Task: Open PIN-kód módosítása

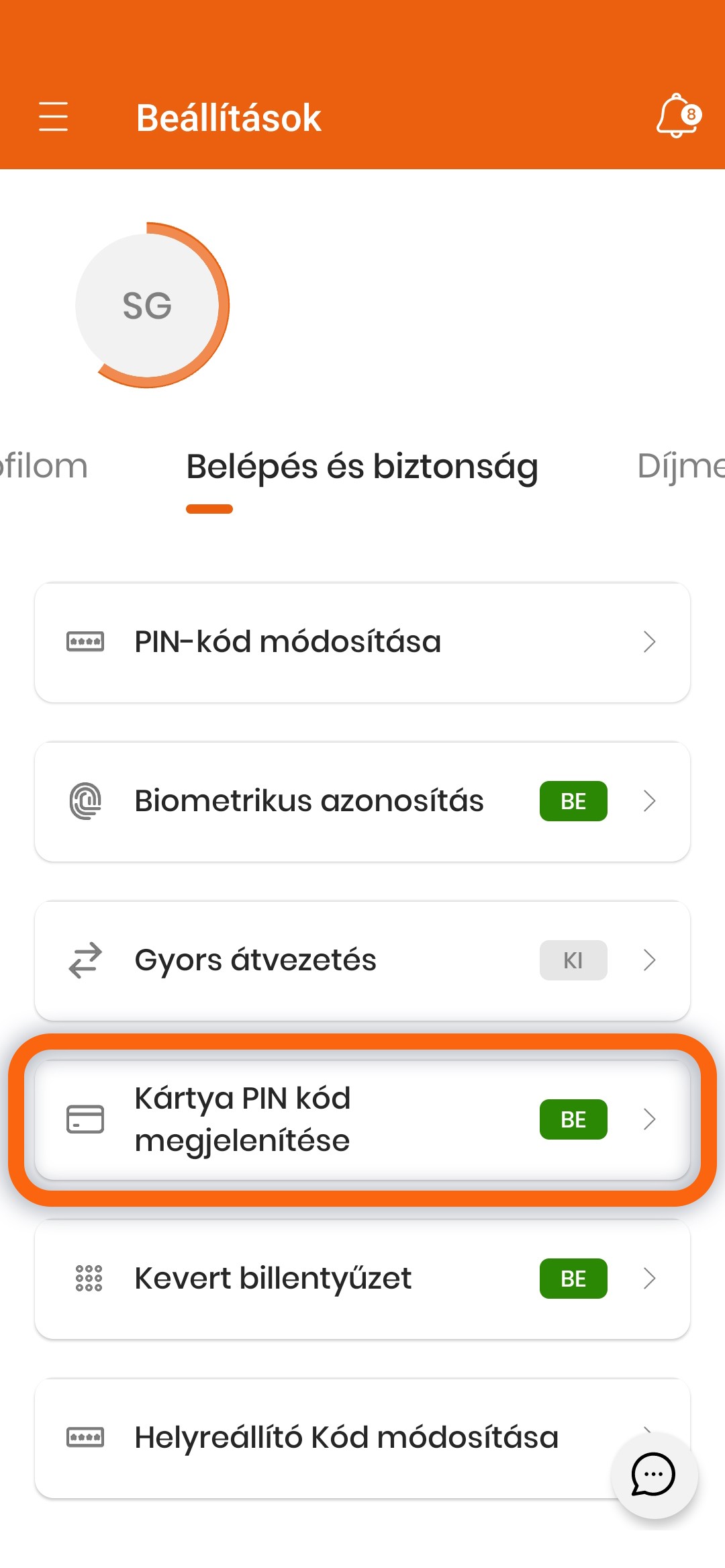Action: [x=362, y=643]
